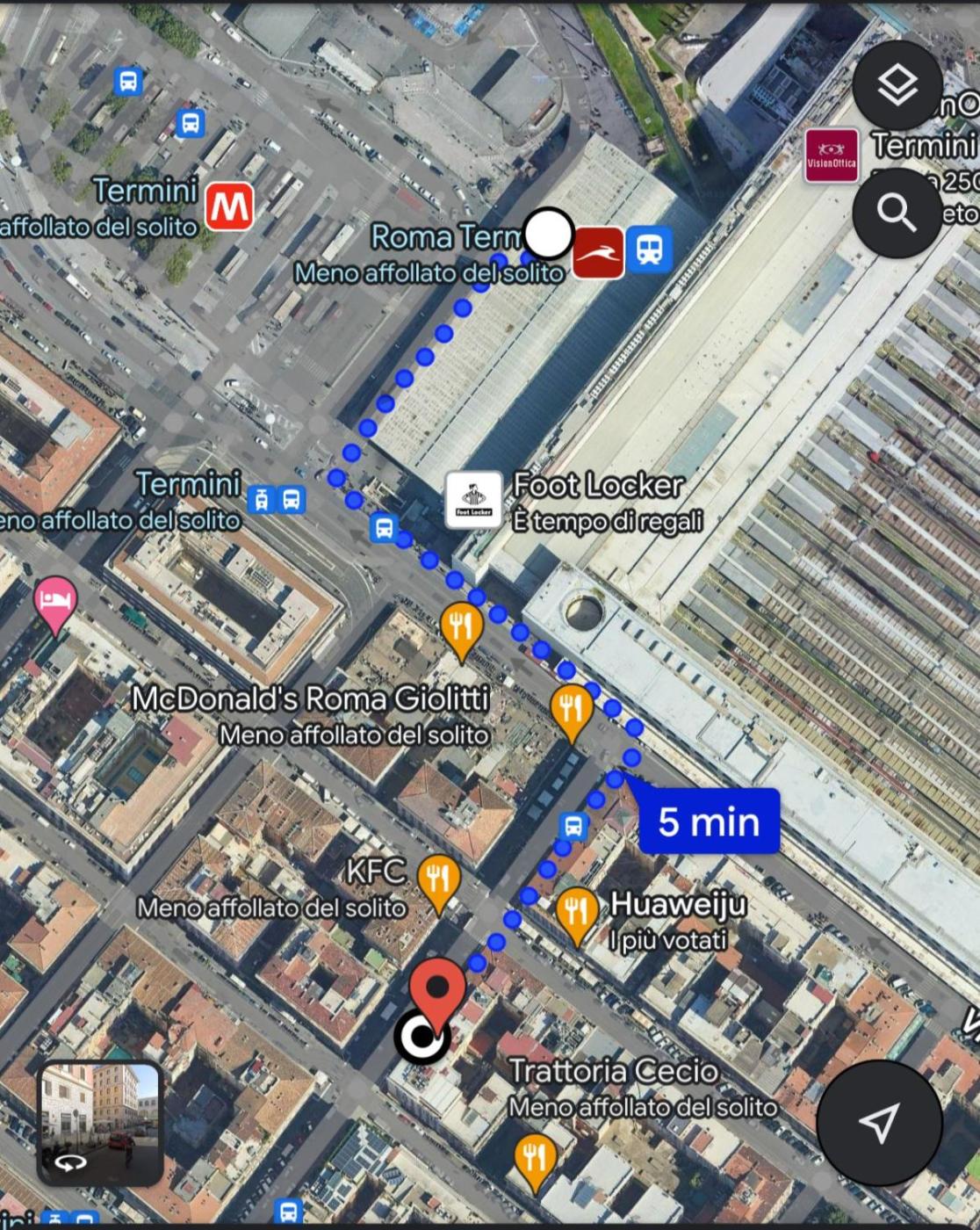Tap the Trattoria Cecio restaurant pin
This screenshot has height=1230, width=980.
click(x=534, y=1158)
